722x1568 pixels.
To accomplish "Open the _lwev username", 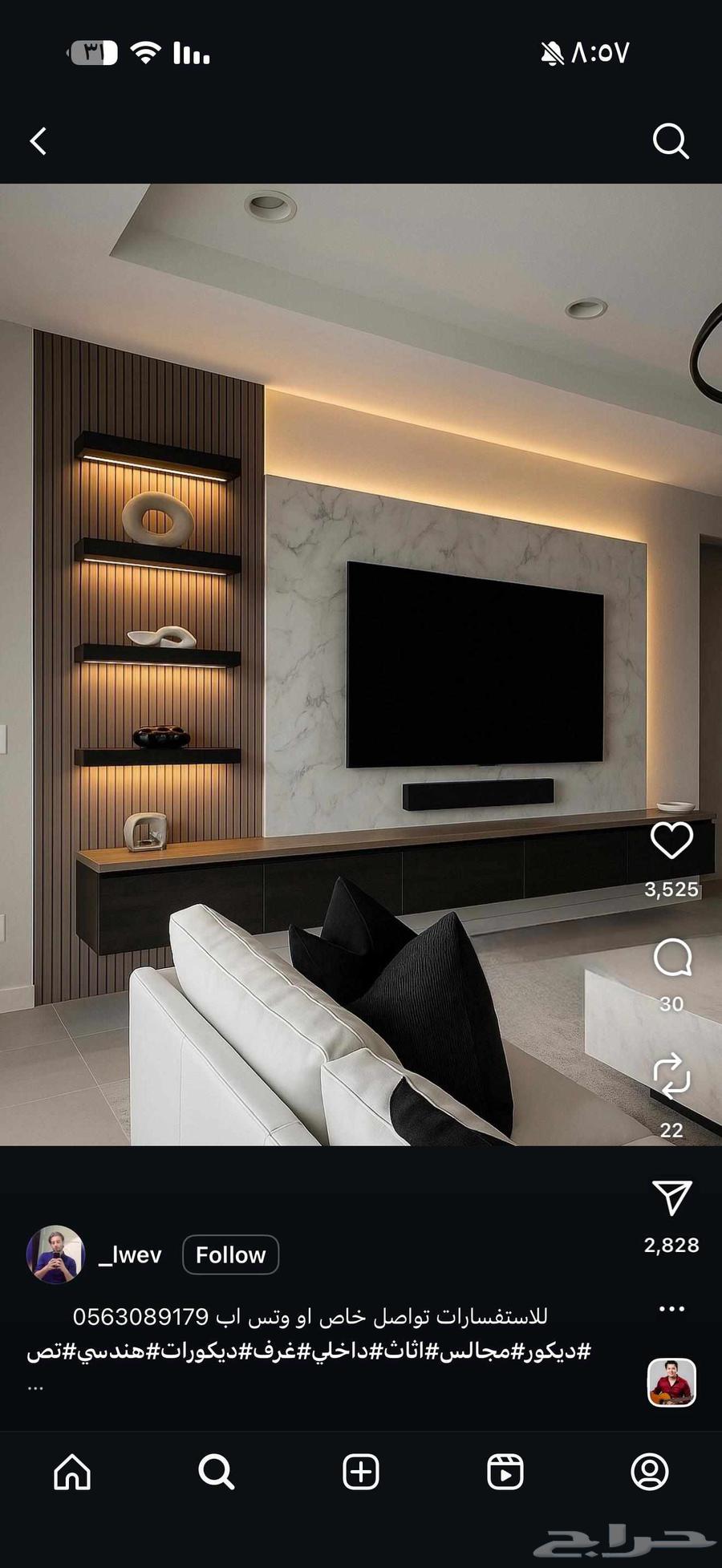I will 130,1255.
